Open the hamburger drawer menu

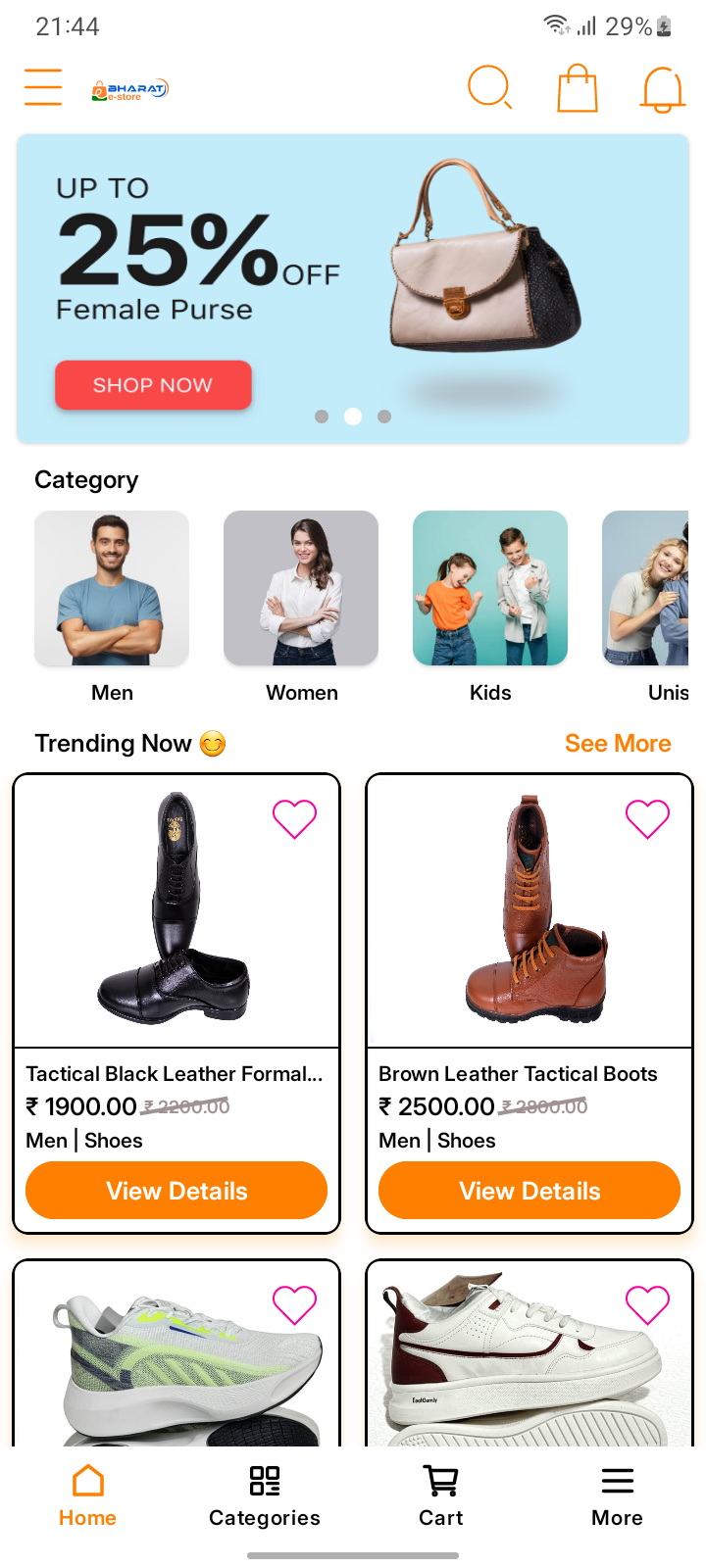point(43,87)
